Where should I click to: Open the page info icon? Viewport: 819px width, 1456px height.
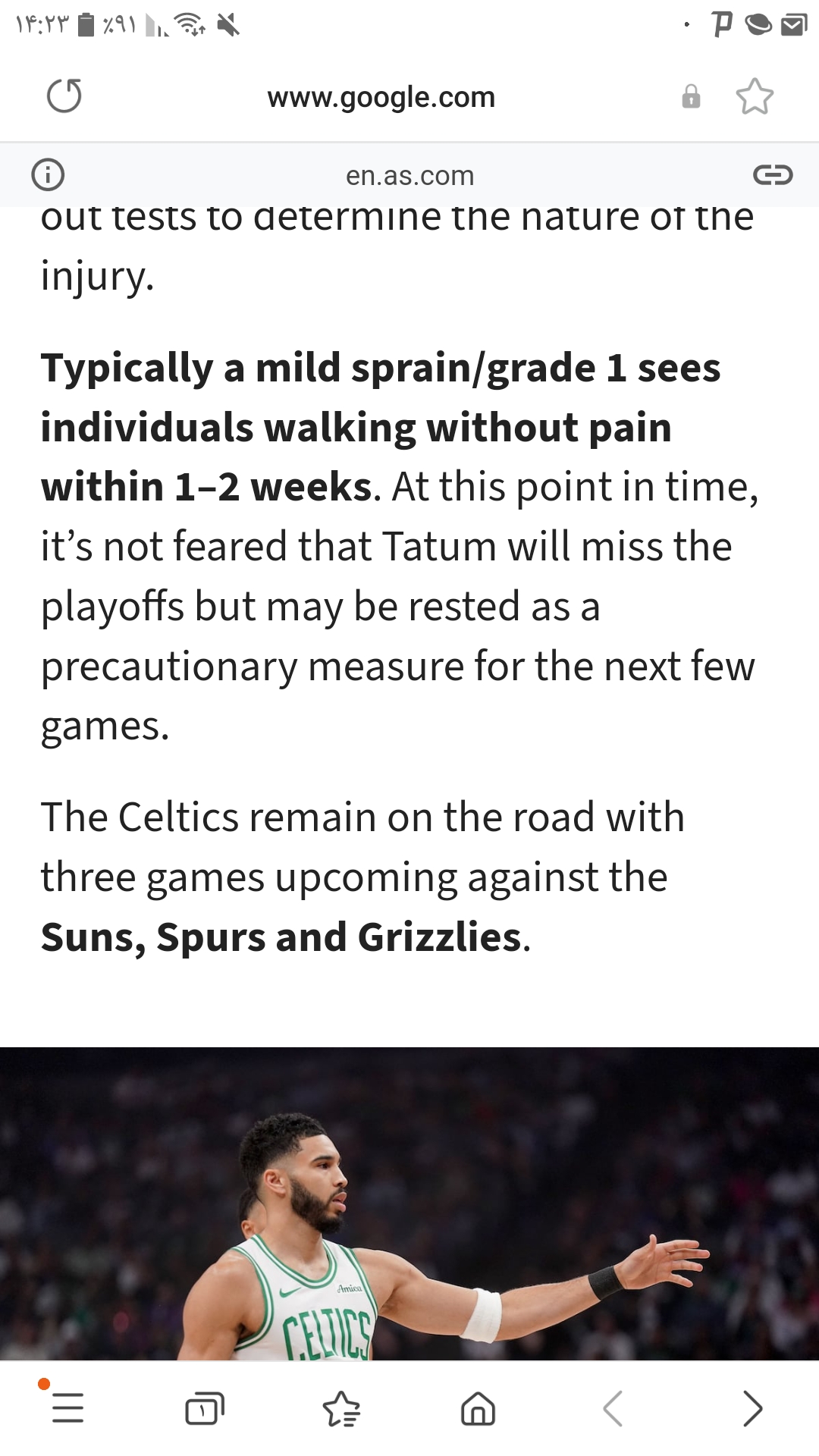tap(48, 175)
